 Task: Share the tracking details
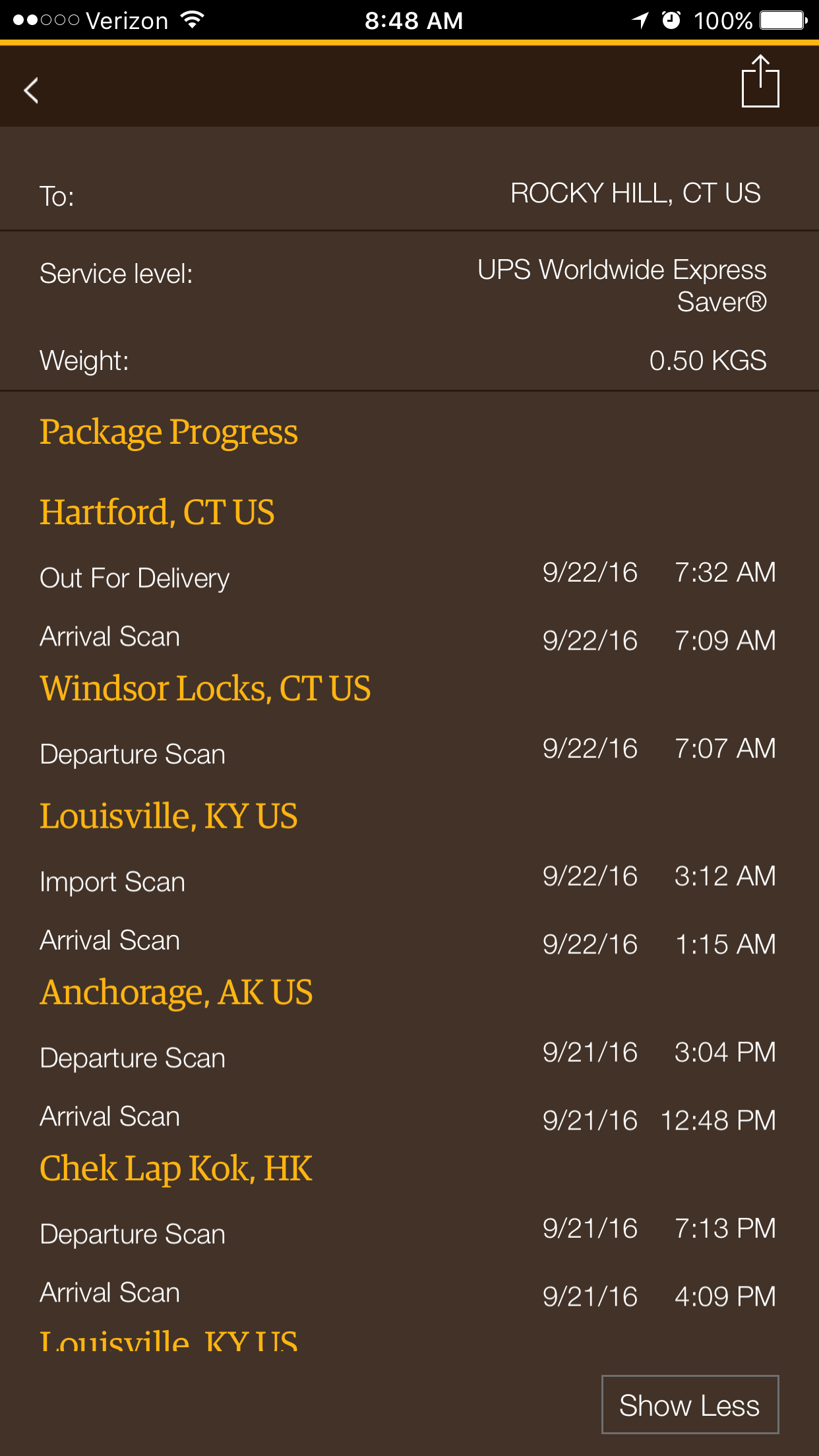tap(760, 81)
